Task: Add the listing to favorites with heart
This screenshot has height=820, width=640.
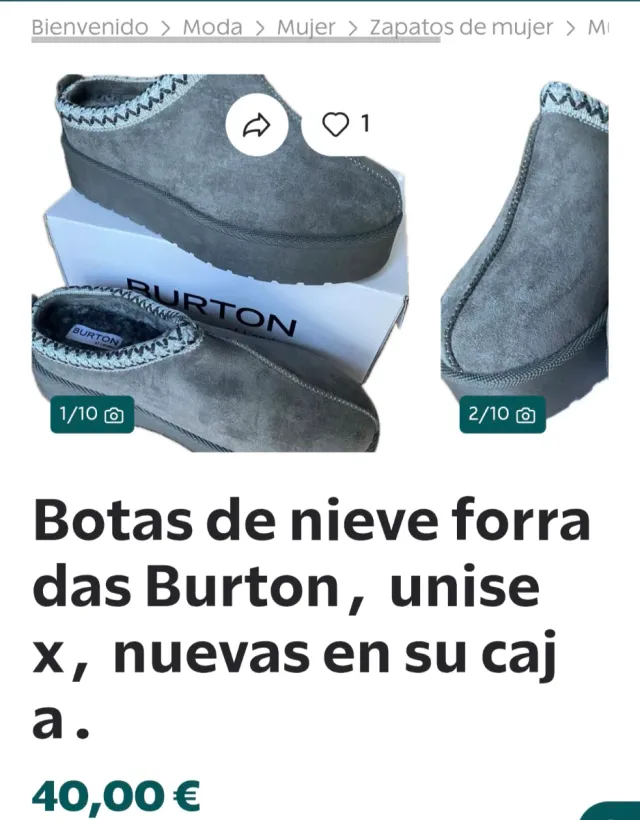Action: click(x=336, y=124)
